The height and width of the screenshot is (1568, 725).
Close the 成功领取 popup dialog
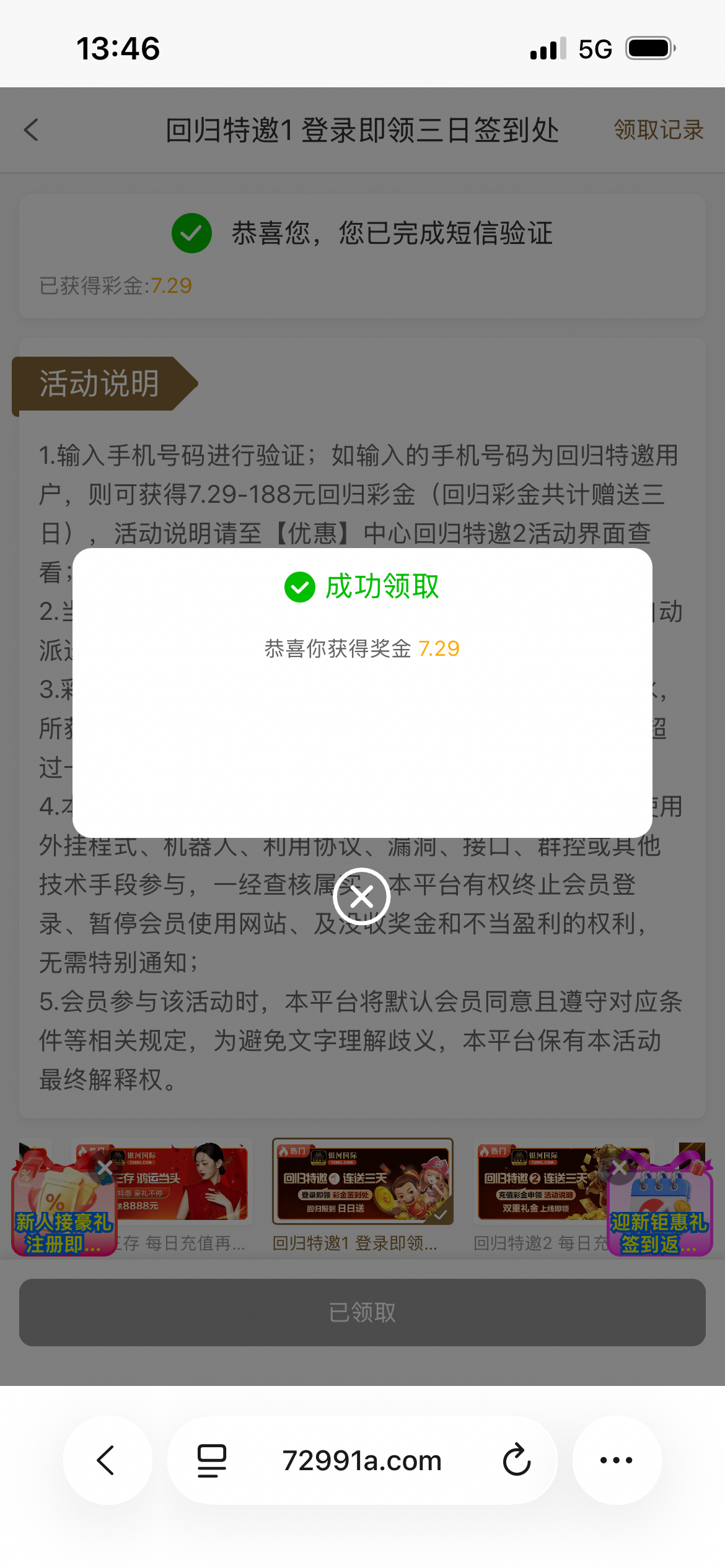[x=361, y=896]
